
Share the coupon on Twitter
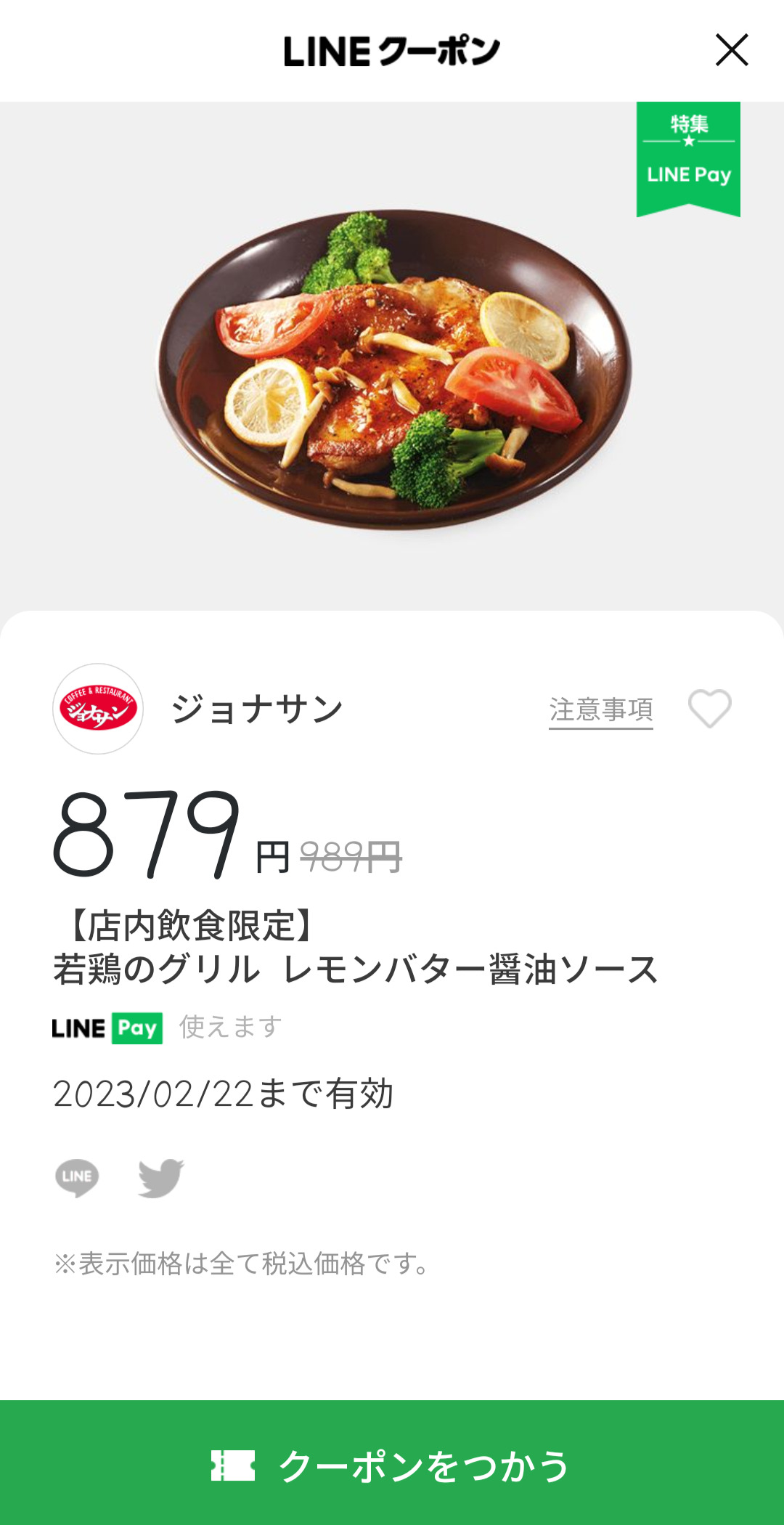[160, 1177]
